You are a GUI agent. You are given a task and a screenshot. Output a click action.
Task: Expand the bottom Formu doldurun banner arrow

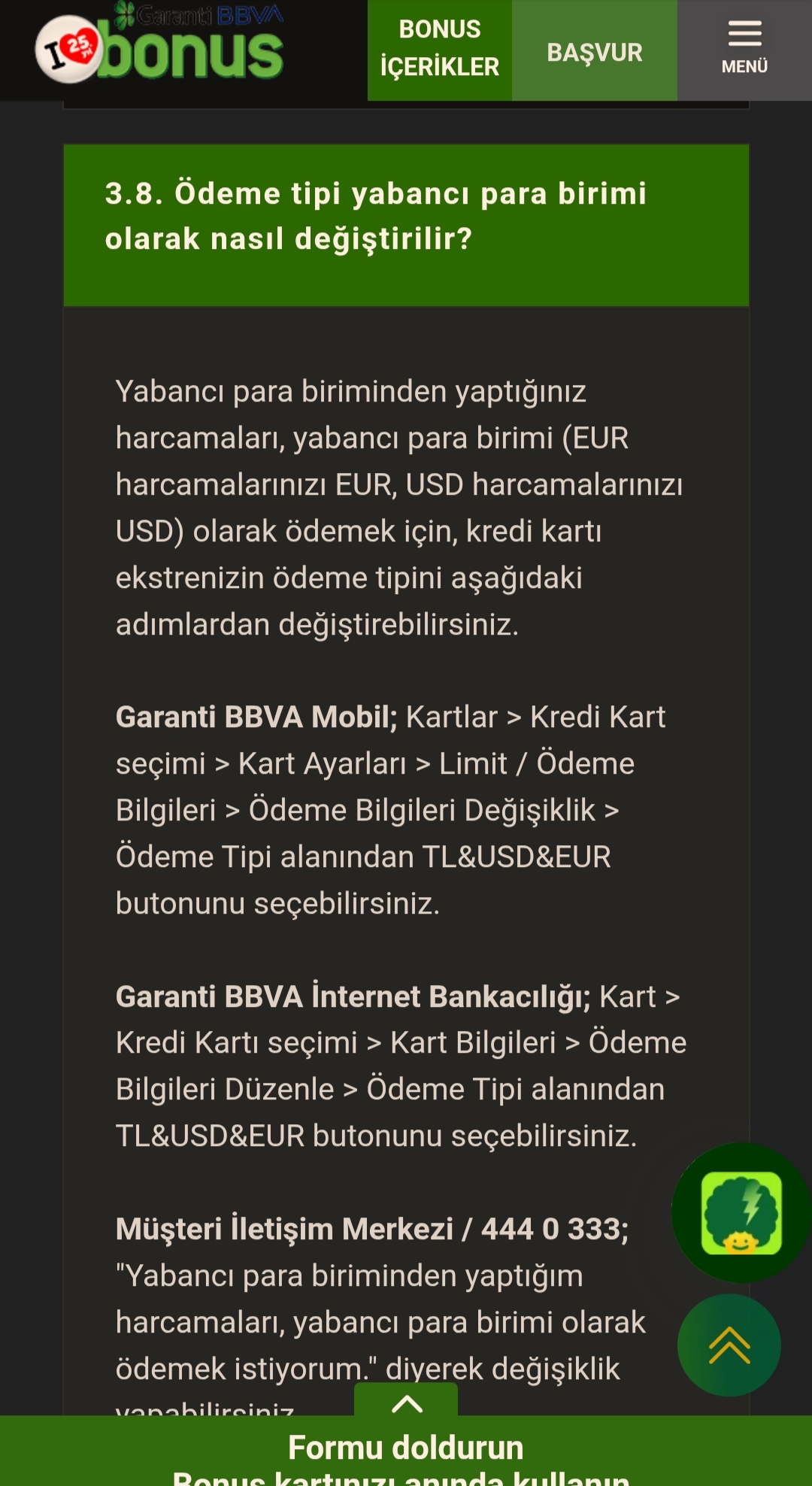[406, 1400]
